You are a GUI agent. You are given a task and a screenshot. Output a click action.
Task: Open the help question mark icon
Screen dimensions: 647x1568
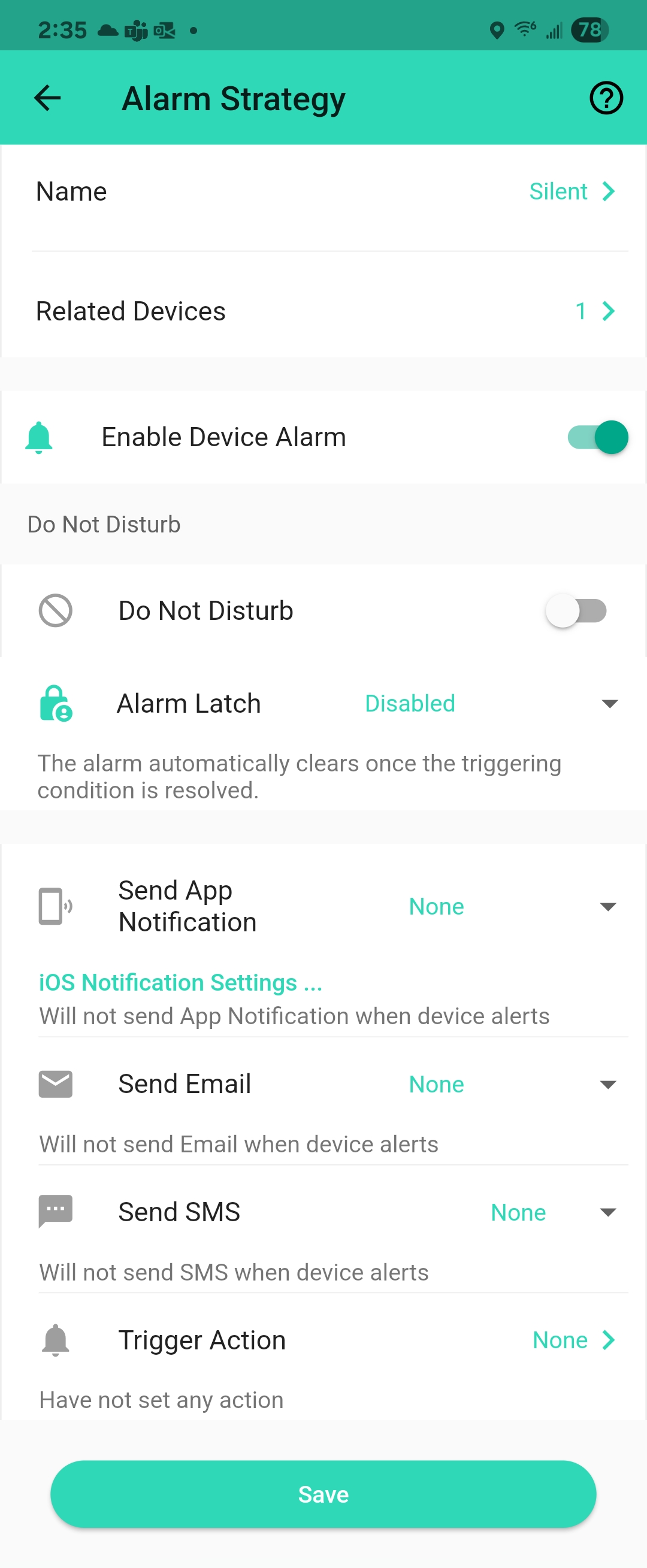coord(606,98)
